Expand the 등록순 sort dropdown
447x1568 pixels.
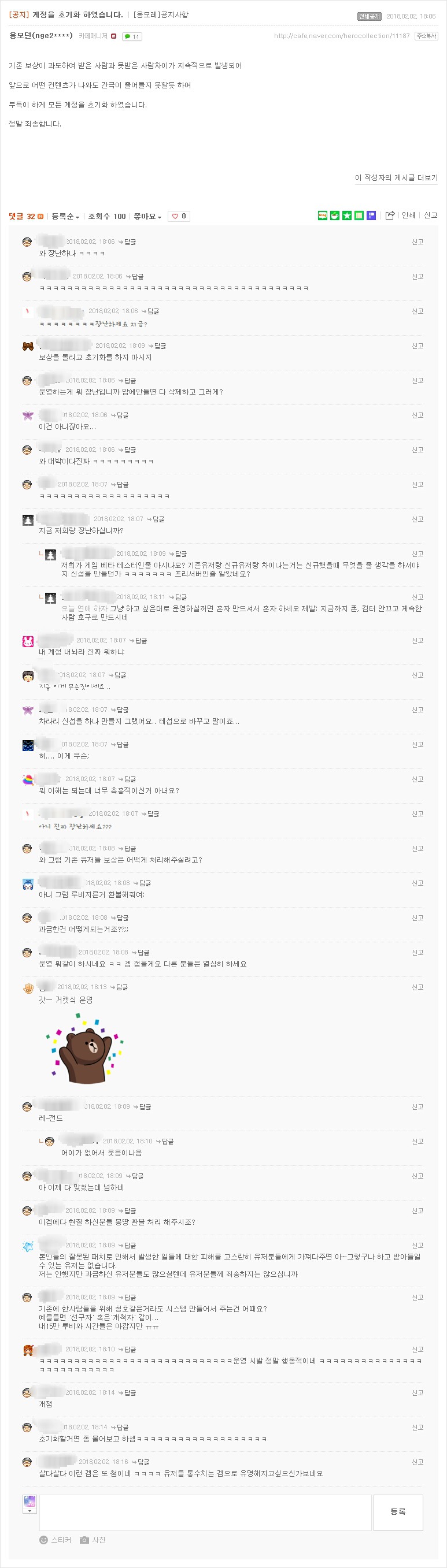coord(65,216)
